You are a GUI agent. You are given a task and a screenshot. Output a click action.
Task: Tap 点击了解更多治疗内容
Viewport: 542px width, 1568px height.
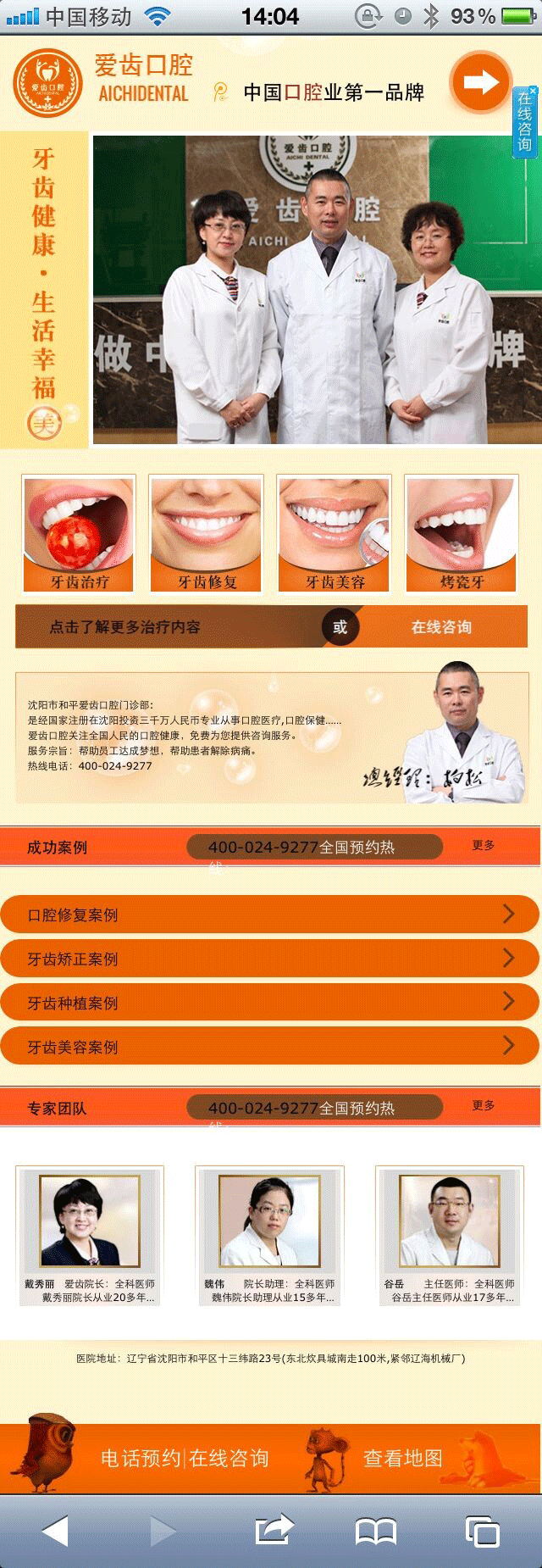[x=125, y=627]
